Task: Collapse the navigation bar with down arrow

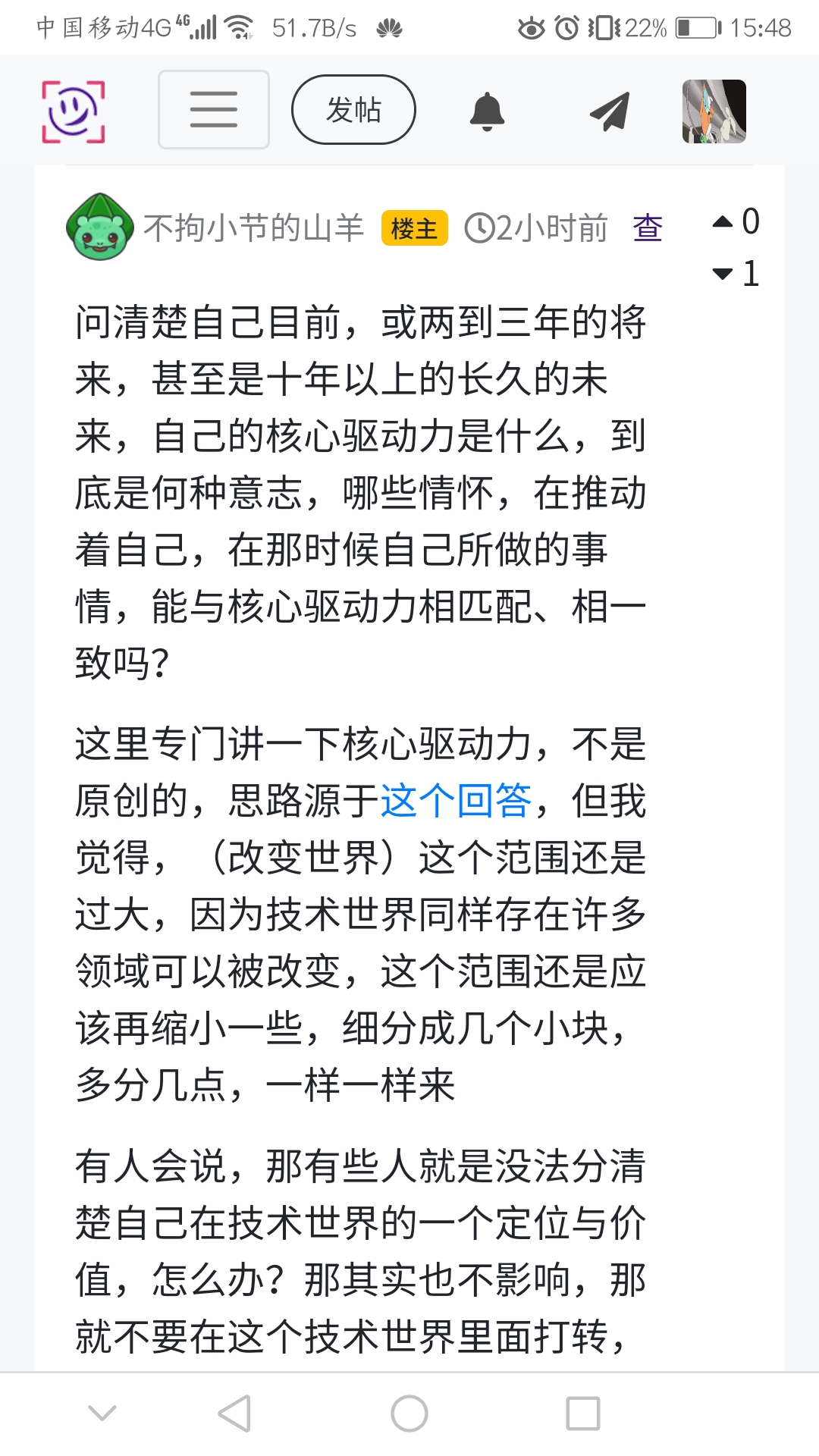Action: pyautogui.click(x=102, y=1414)
